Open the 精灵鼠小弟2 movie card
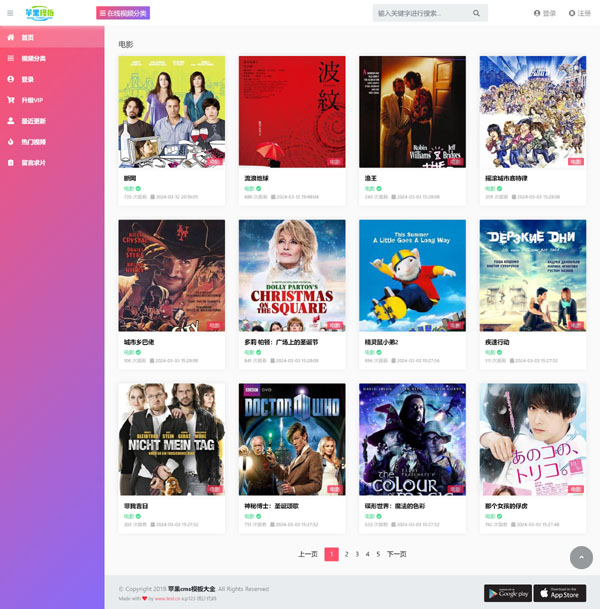Viewport: 600px width, 609px height. 411,276
